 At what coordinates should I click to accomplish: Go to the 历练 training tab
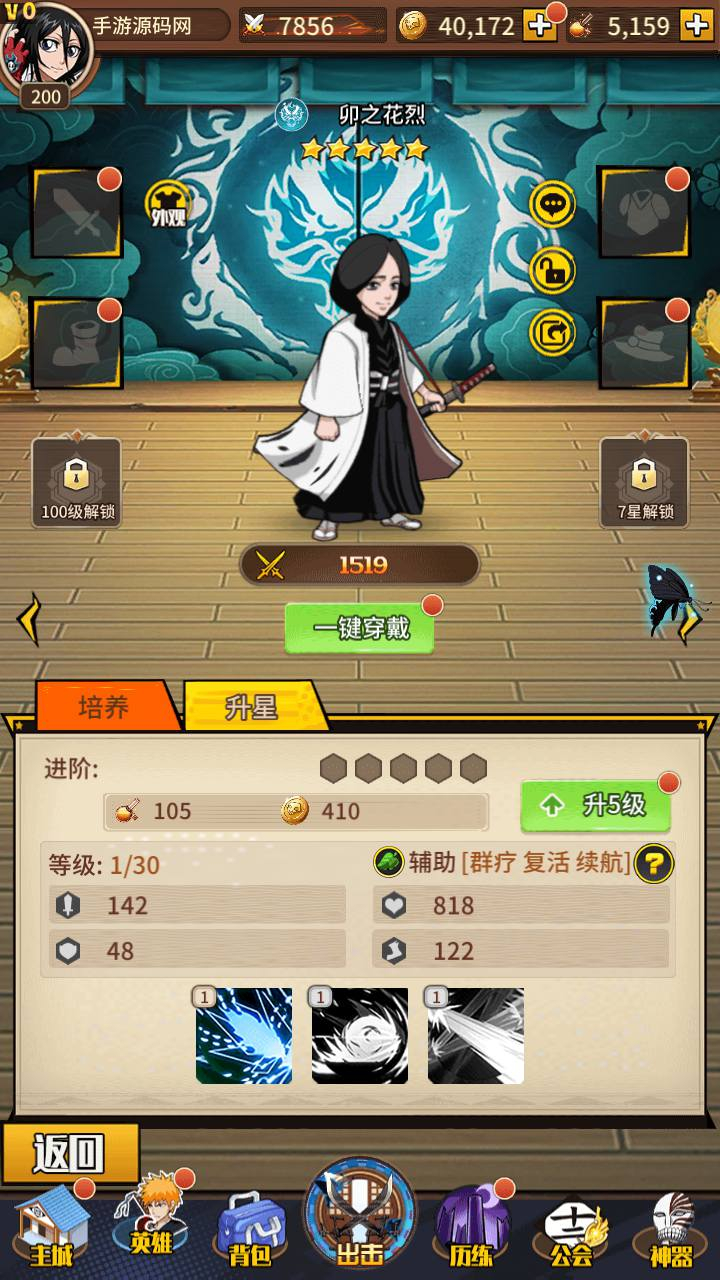(x=472, y=1225)
